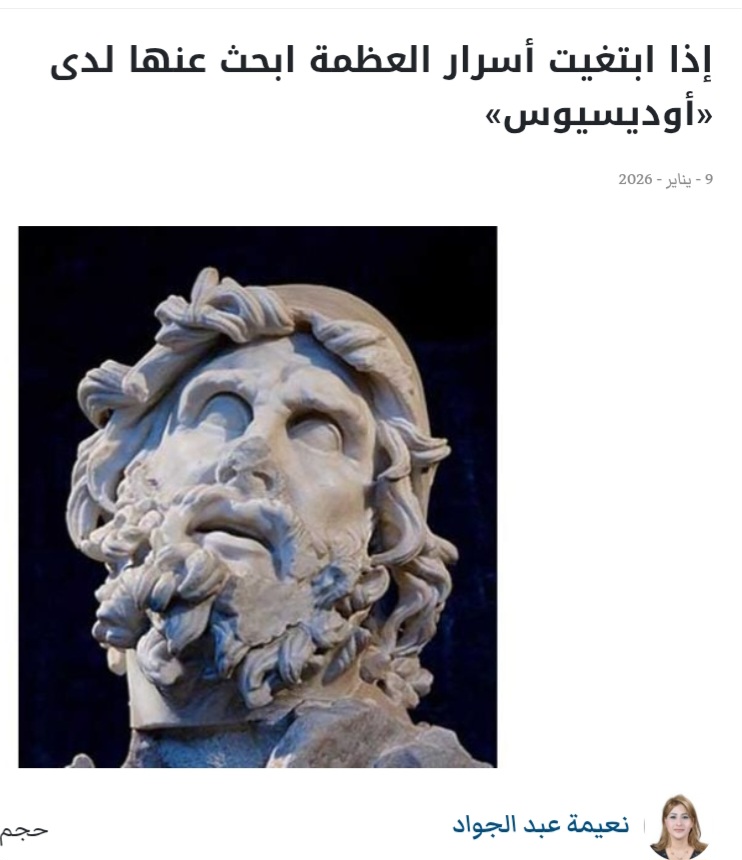Open the font size option حجم
This screenshot has width=742, height=860.
[x=24, y=830]
